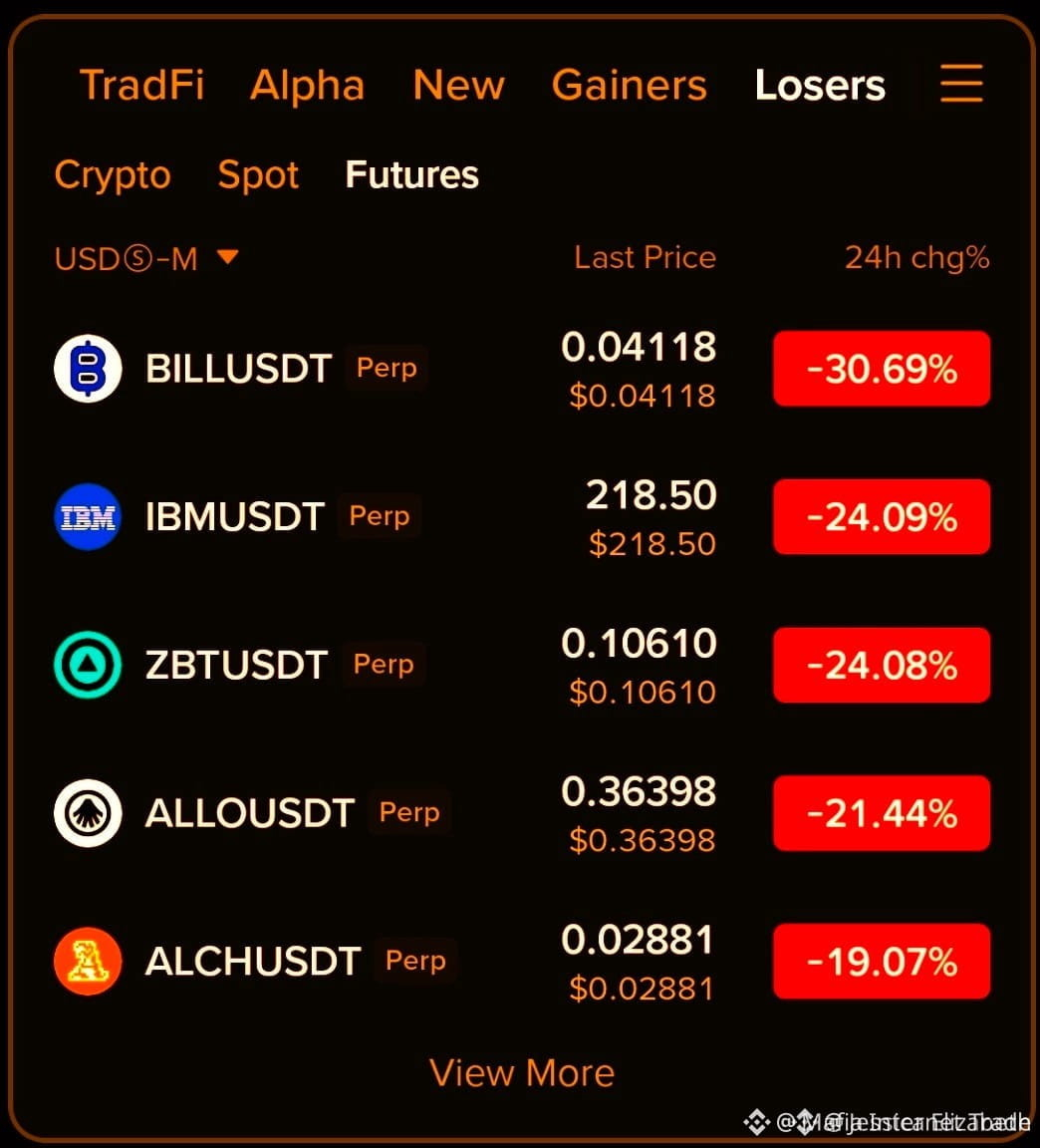1040x1148 pixels.
Task: Switch to the TradFi tab
Action: [141, 85]
